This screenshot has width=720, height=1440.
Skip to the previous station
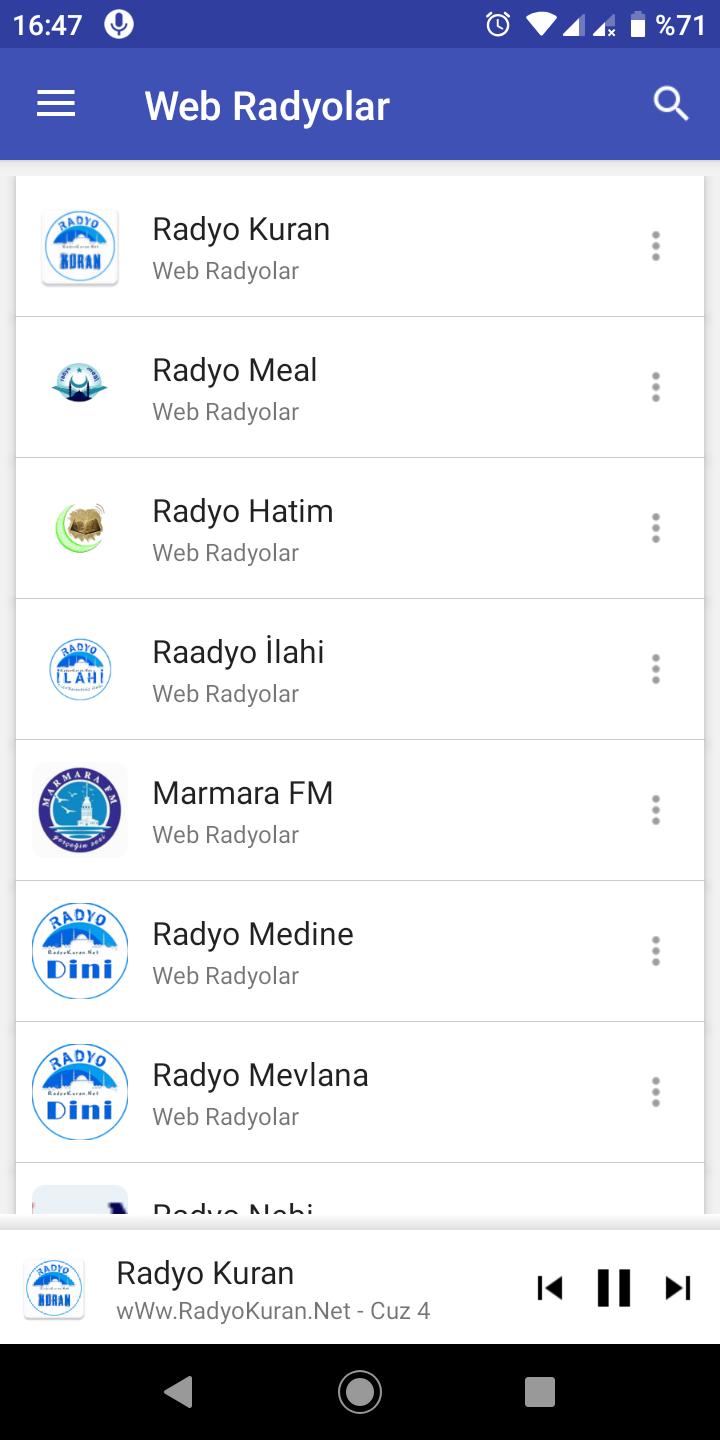(550, 1288)
